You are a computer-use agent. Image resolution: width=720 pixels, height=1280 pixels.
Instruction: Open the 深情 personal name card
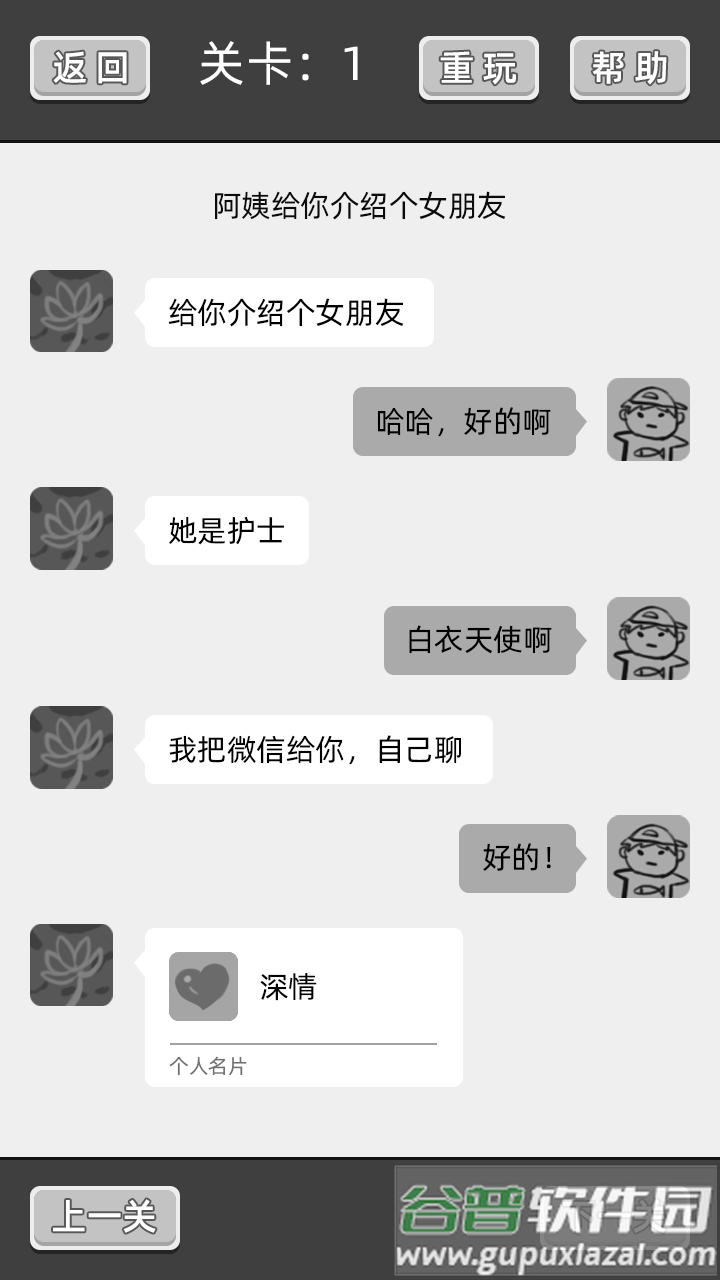(x=304, y=1007)
